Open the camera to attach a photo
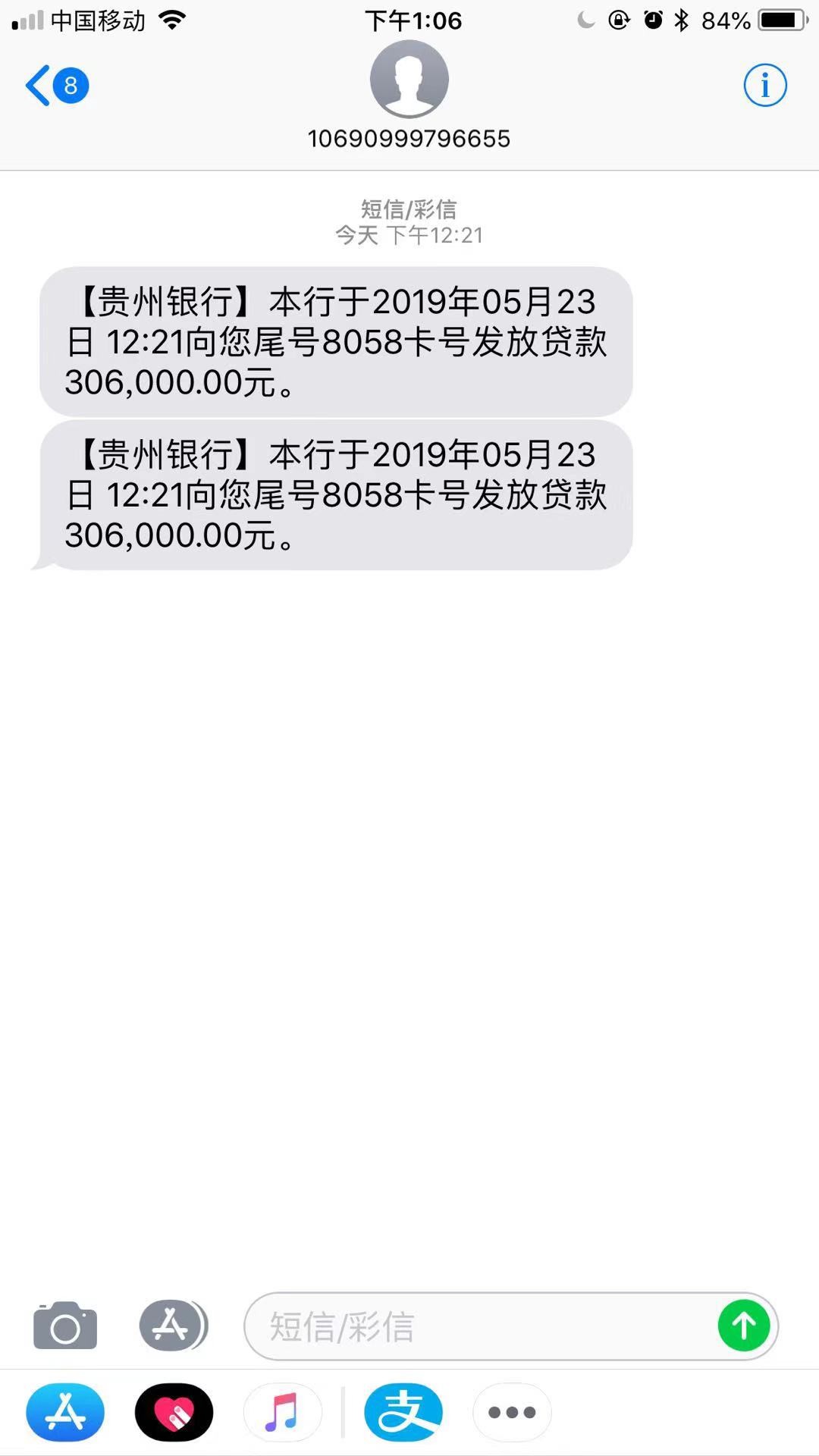 65,1326
